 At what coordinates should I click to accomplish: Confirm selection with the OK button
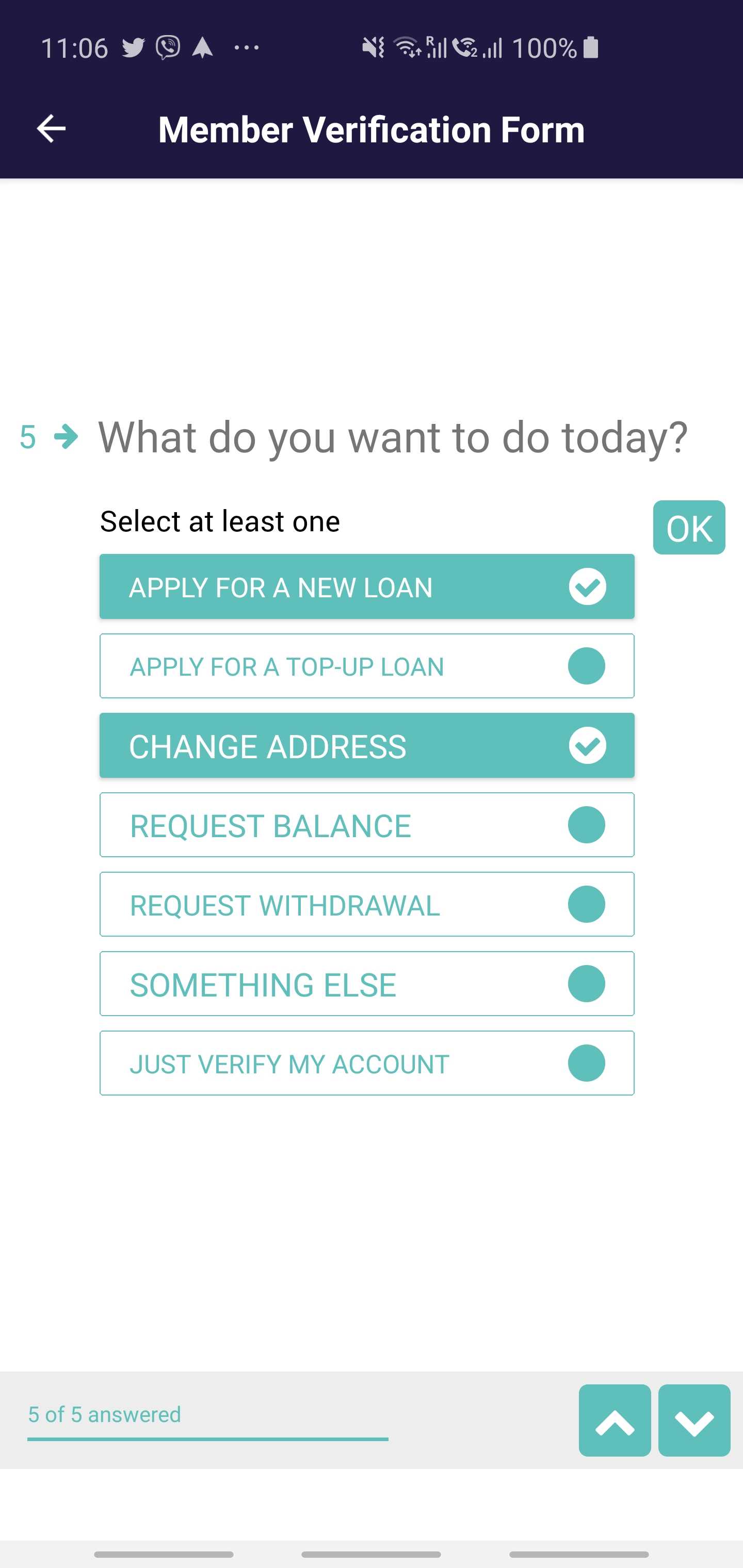click(x=688, y=527)
